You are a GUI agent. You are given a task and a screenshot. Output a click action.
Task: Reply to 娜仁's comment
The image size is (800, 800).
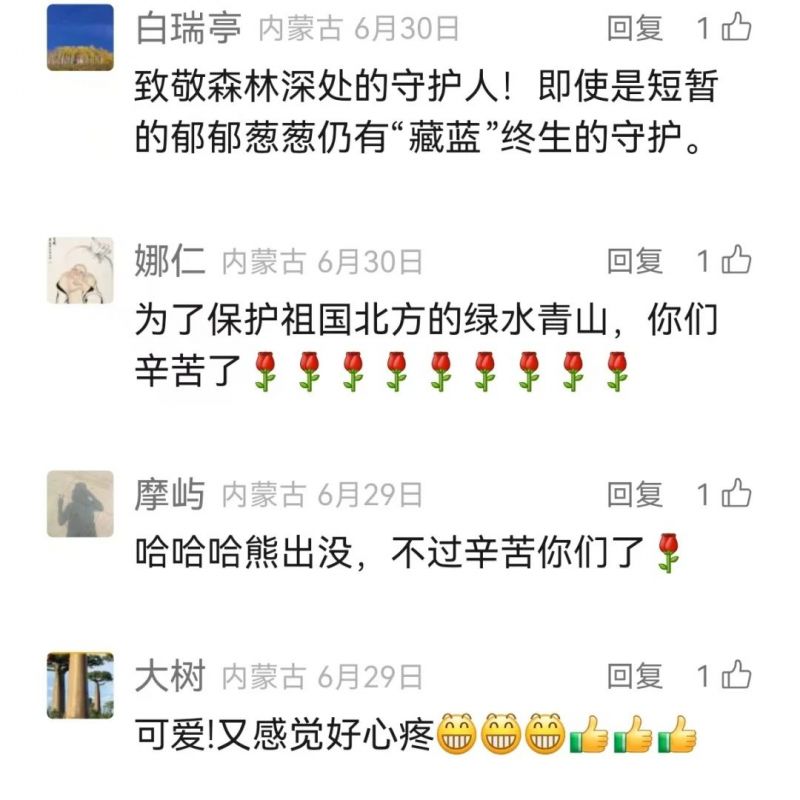(635, 262)
